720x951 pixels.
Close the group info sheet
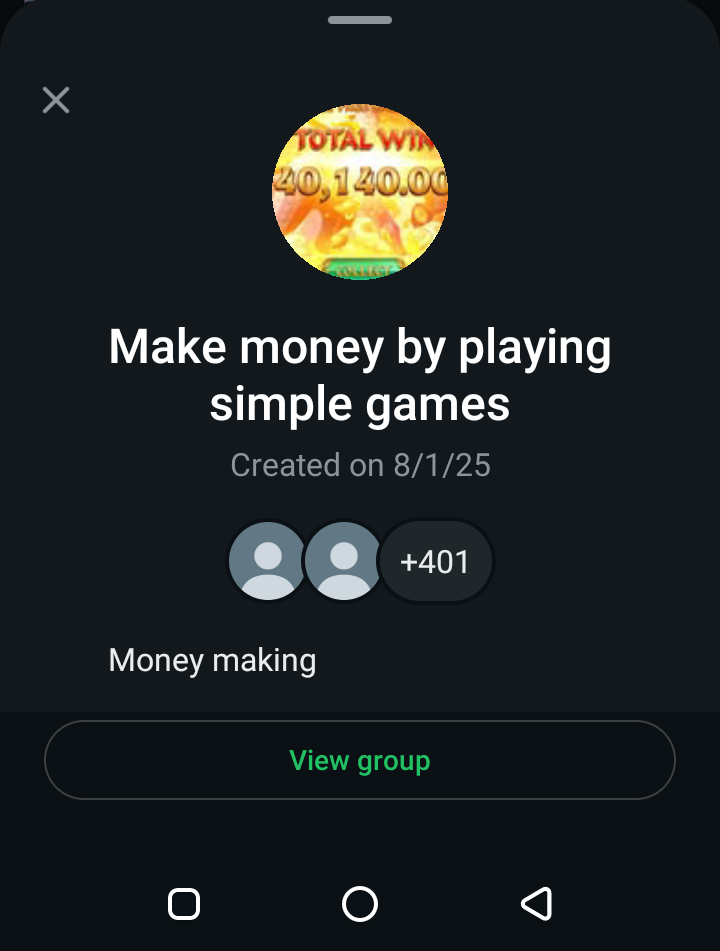[56, 100]
